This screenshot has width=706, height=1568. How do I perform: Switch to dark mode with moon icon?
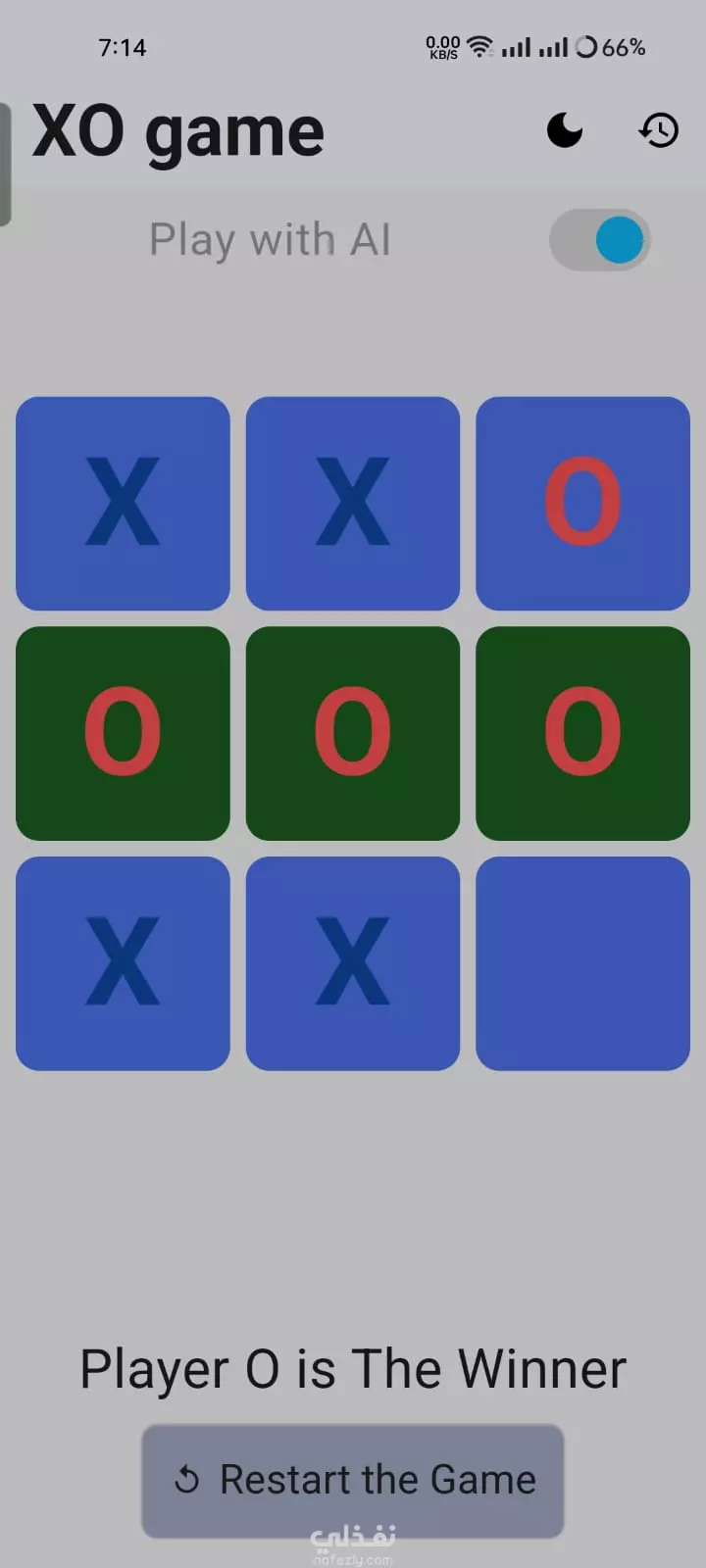click(564, 129)
